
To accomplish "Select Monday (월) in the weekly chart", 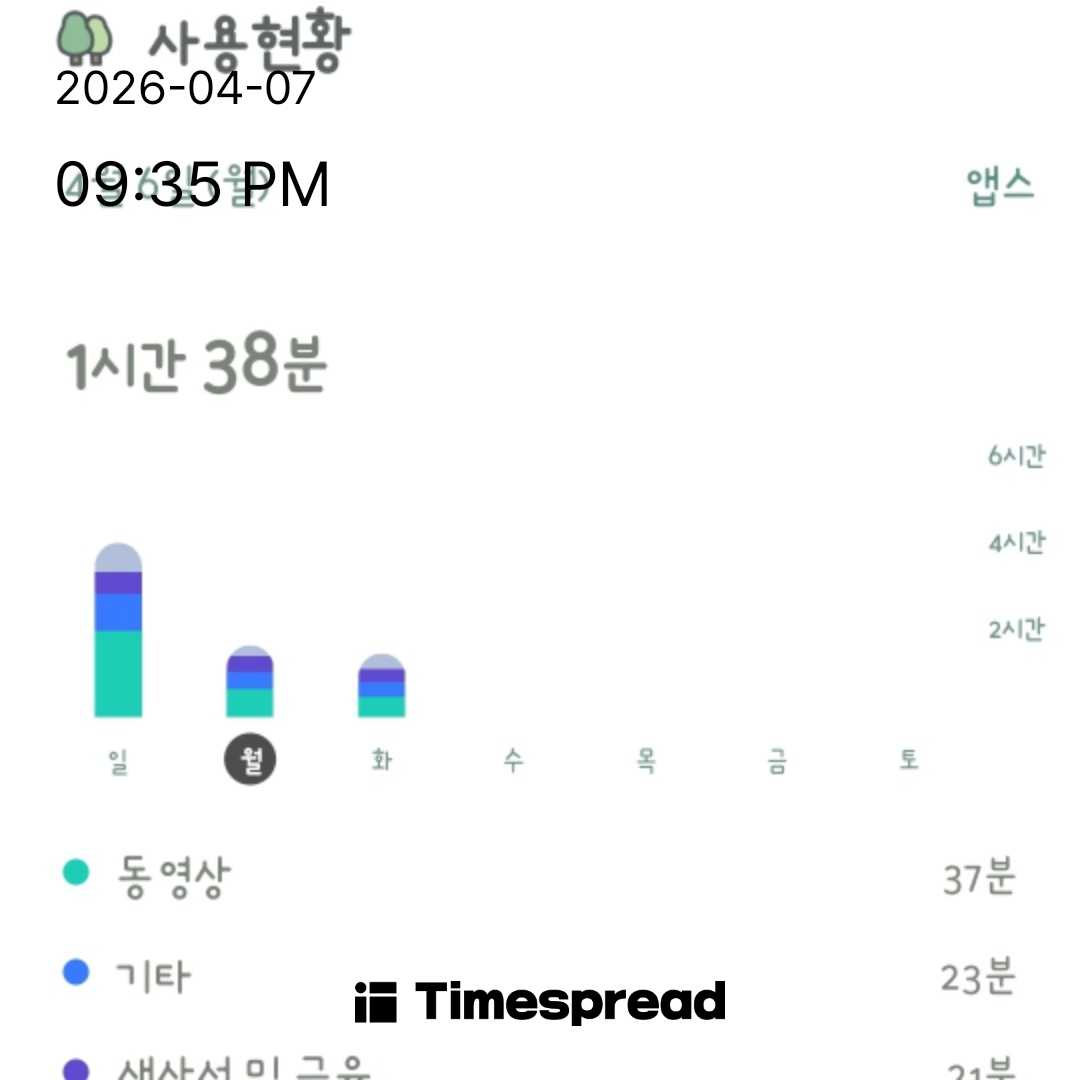I will tap(250, 761).
